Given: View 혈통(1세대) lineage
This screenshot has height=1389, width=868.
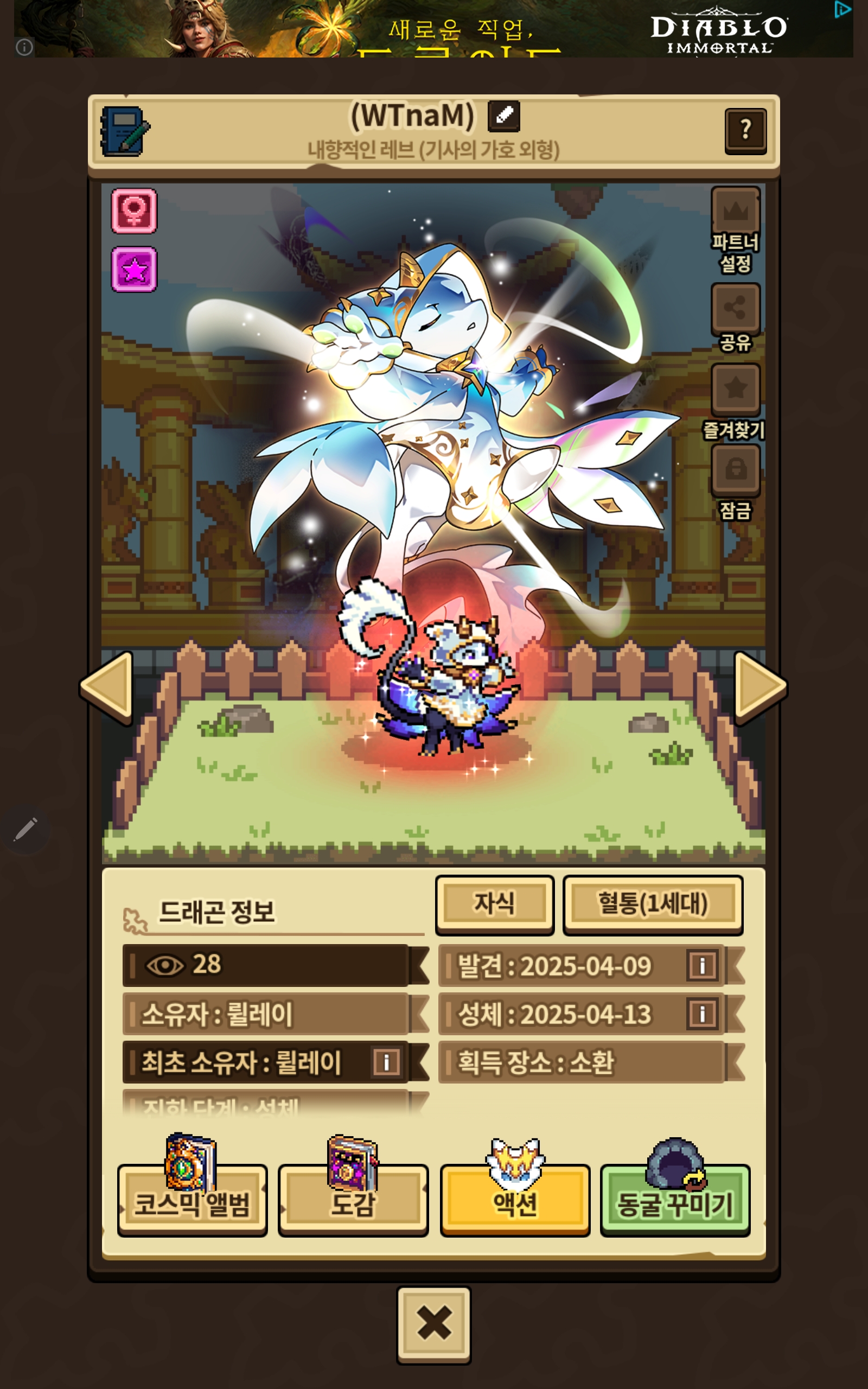Looking at the screenshot, I should coord(653,904).
